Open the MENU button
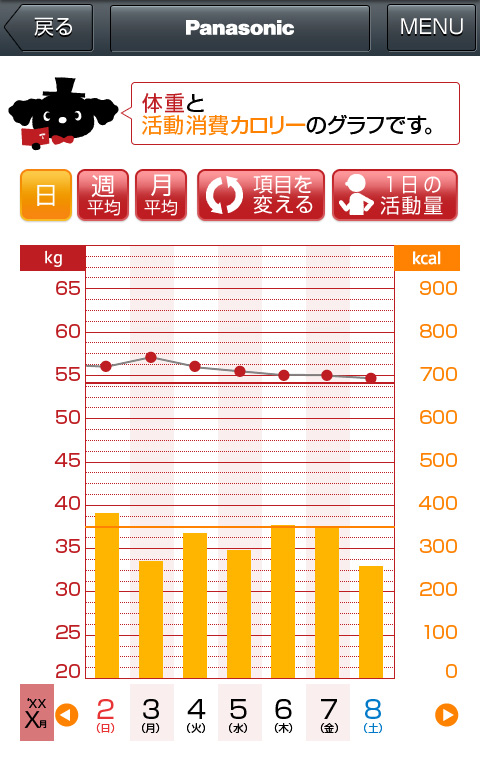The height and width of the screenshot is (761, 480). (431, 28)
